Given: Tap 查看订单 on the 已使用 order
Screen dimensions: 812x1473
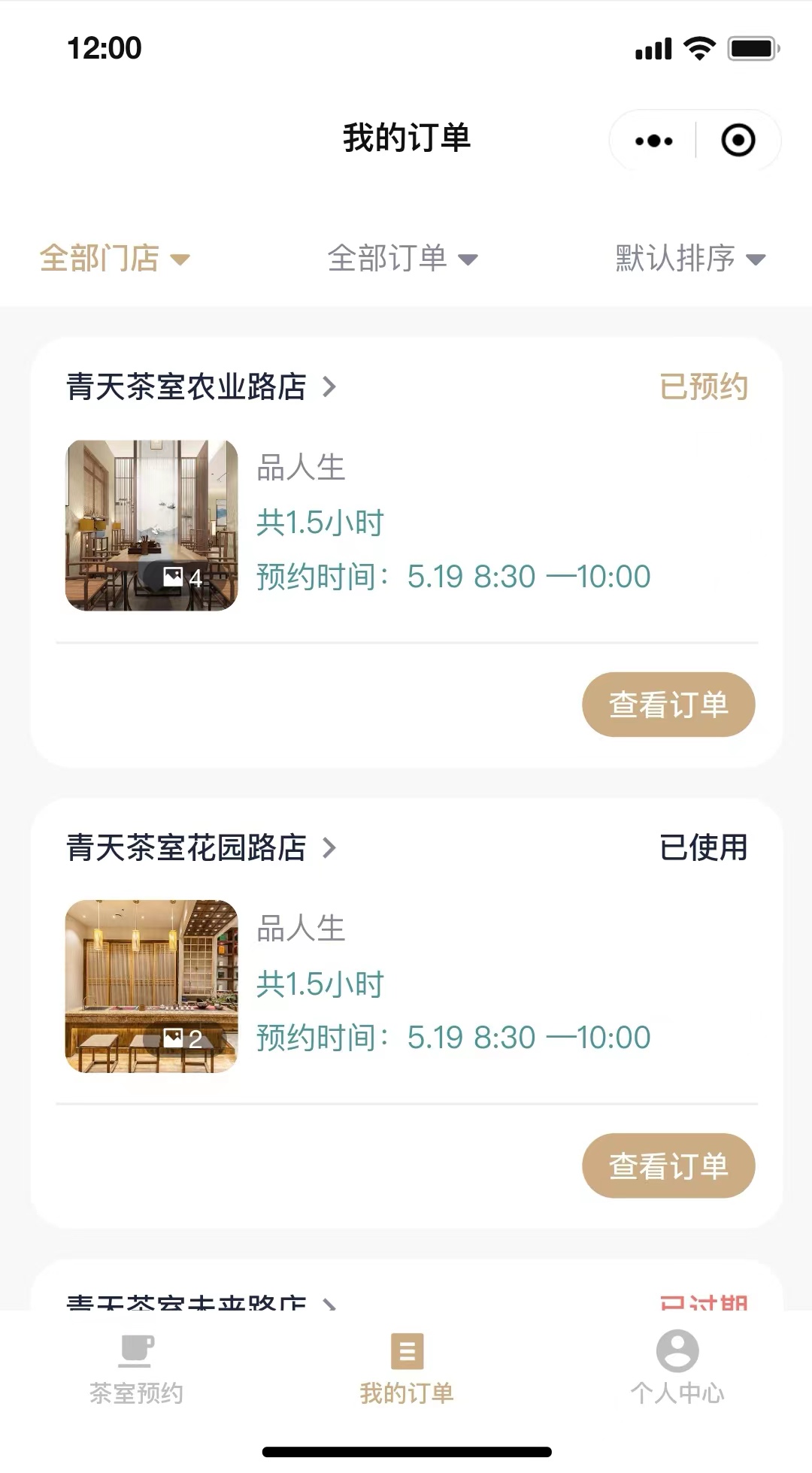Looking at the screenshot, I should (668, 1165).
